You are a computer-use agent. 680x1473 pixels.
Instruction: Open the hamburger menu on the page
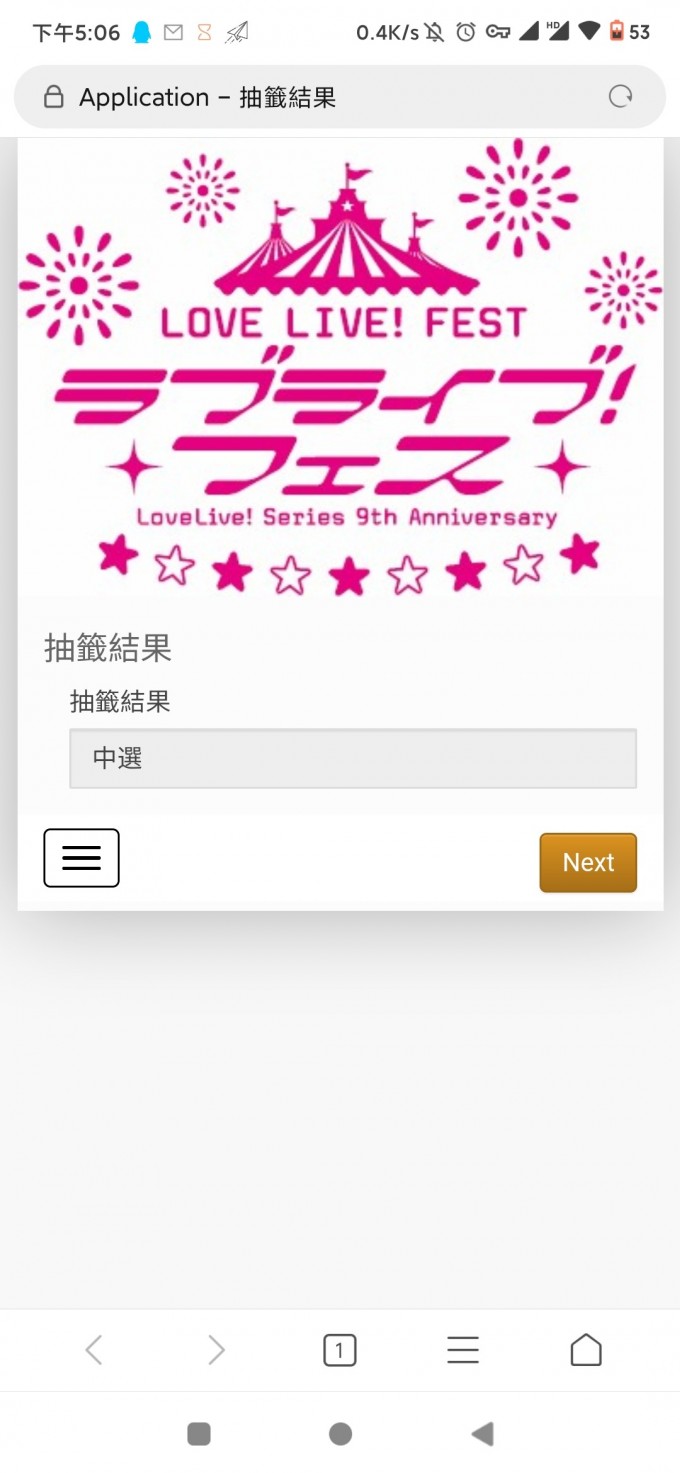click(x=81, y=858)
